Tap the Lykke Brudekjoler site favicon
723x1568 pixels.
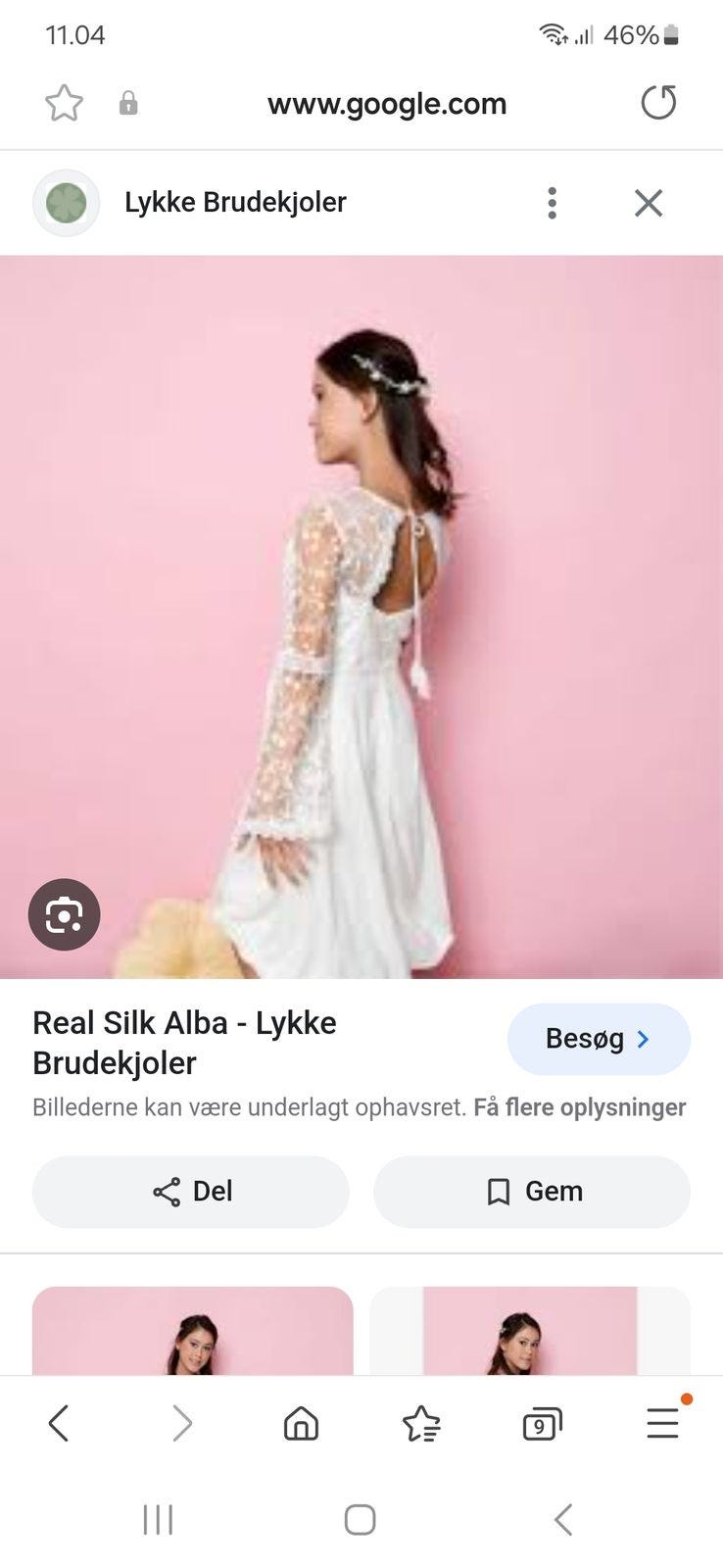click(65, 203)
